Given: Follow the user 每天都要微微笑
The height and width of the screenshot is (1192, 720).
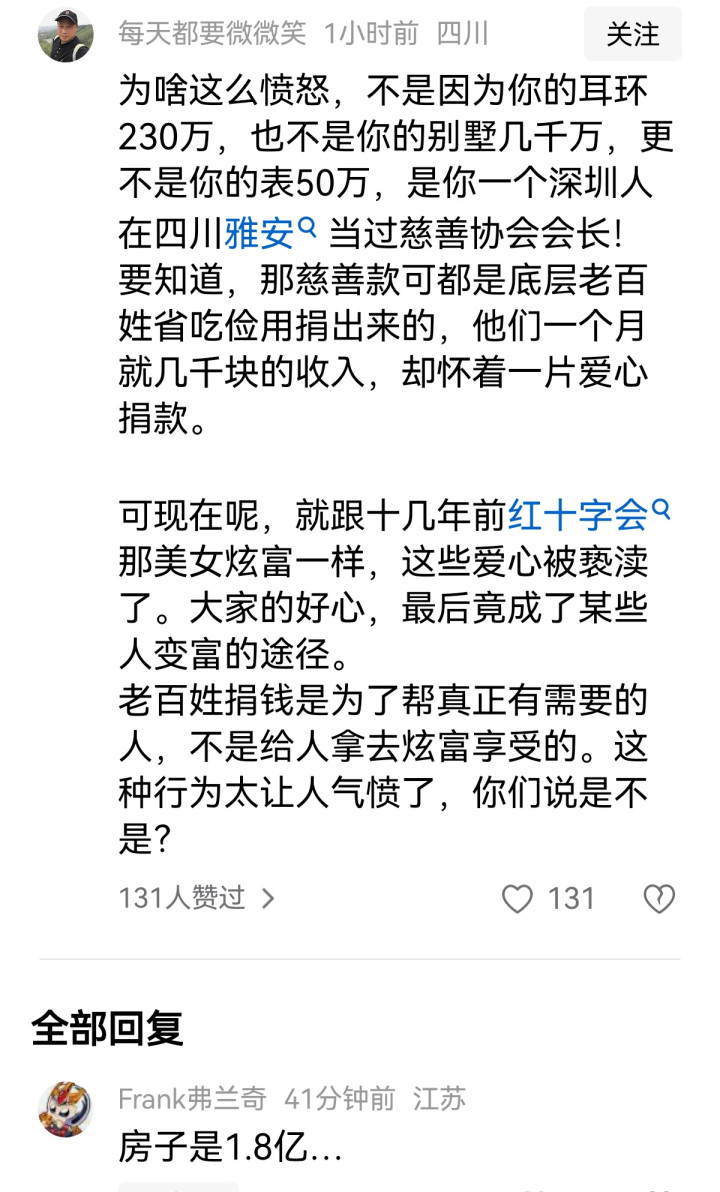Looking at the screenshot, I should pos(632,34).
